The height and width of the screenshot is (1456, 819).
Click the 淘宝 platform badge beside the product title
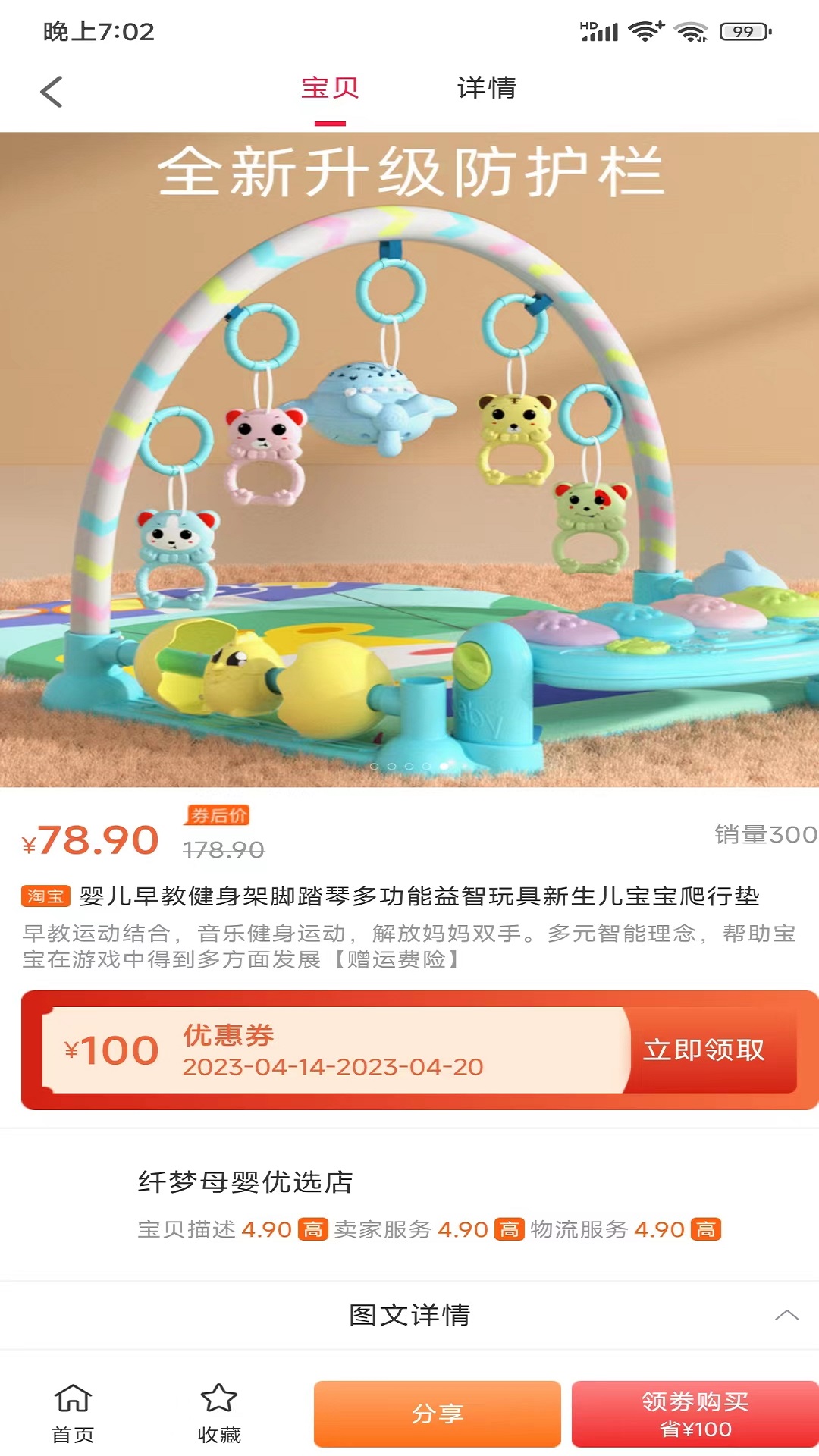[45, 895]
